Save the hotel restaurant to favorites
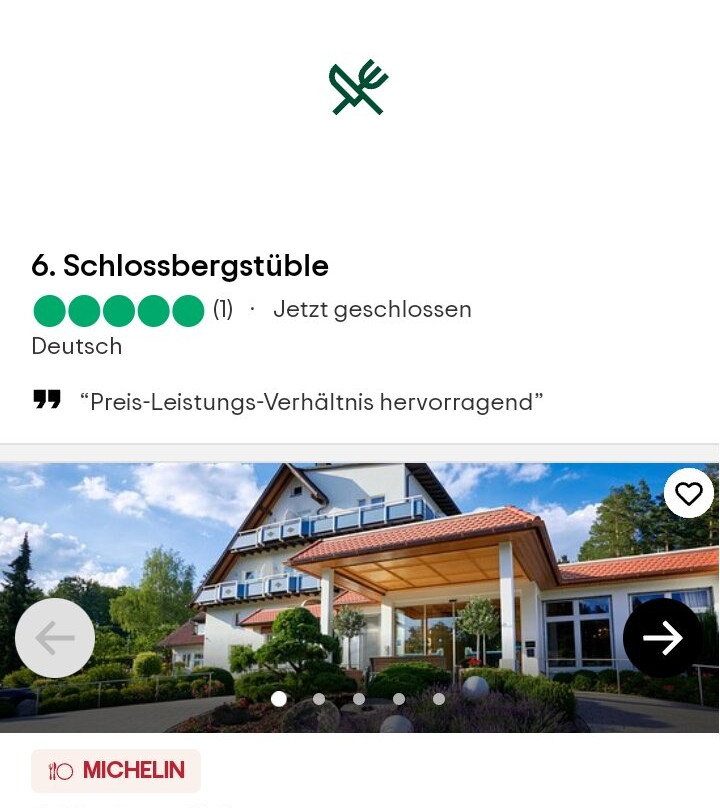 tap(688, 493)
